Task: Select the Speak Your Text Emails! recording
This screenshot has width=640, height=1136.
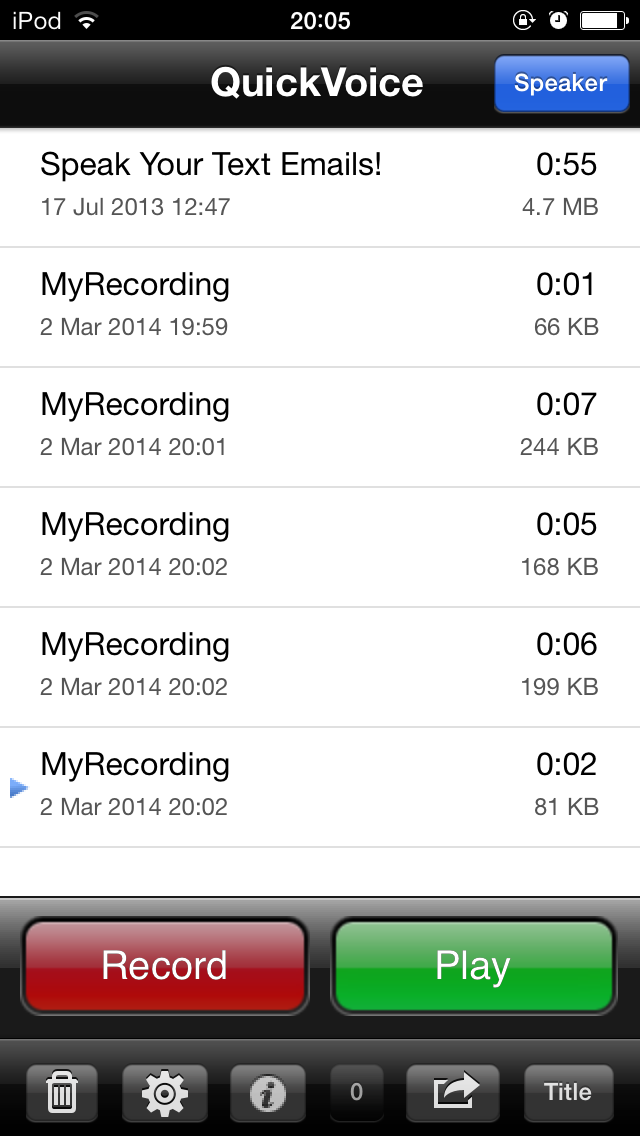Action: tap(320, 187)
